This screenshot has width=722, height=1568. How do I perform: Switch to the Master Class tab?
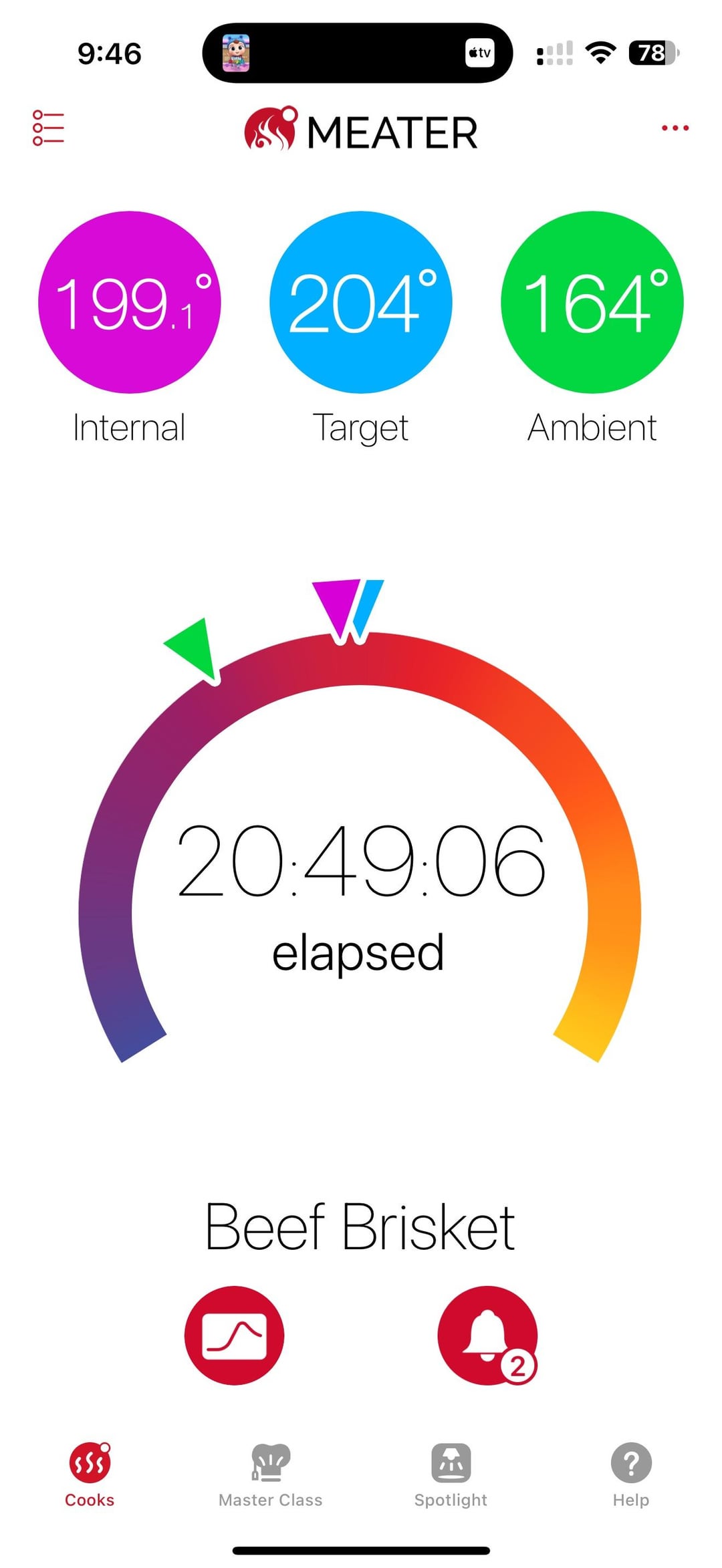[x=270, y=1475]
